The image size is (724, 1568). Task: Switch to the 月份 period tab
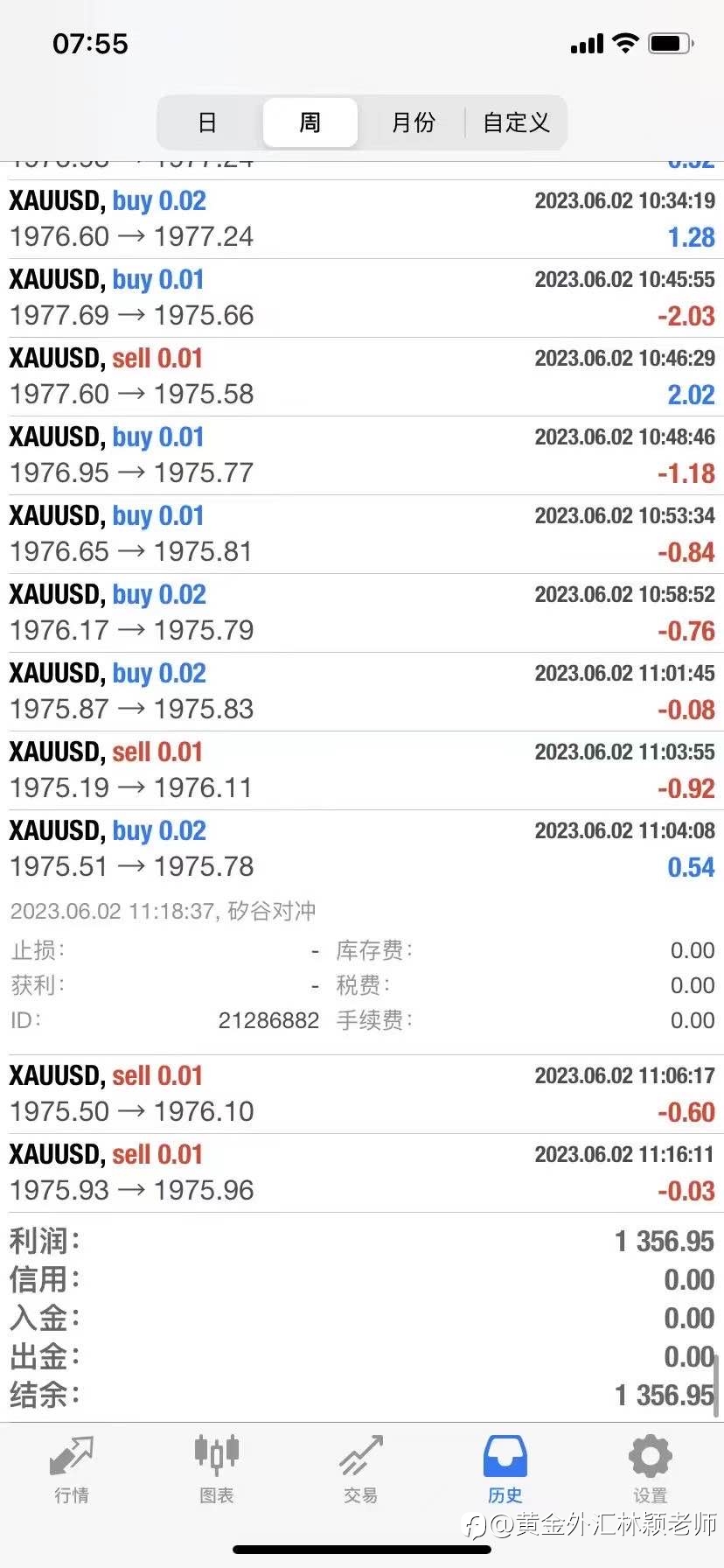click(x=413, y=122)
